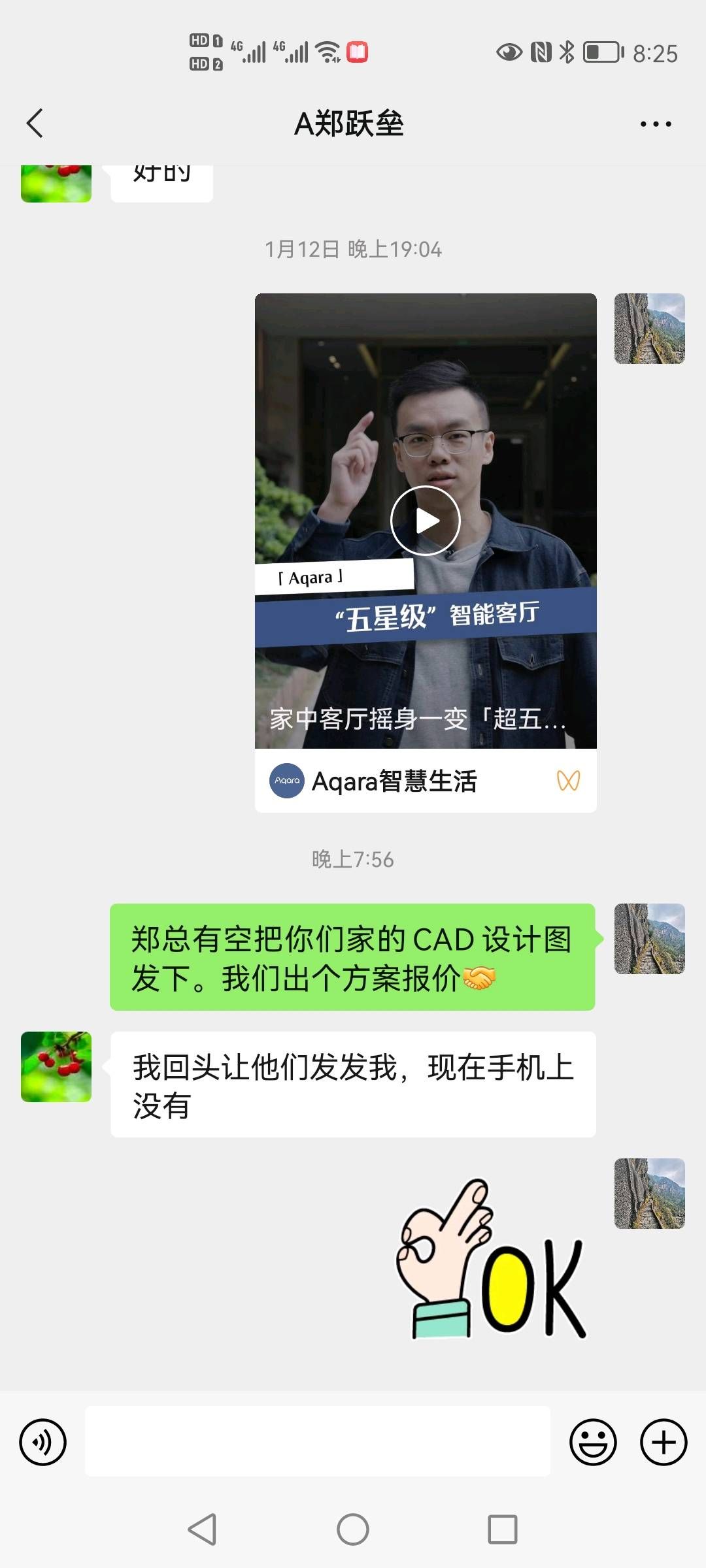
Task: Open the chat info three-dot menu
Action: point(655,123)
